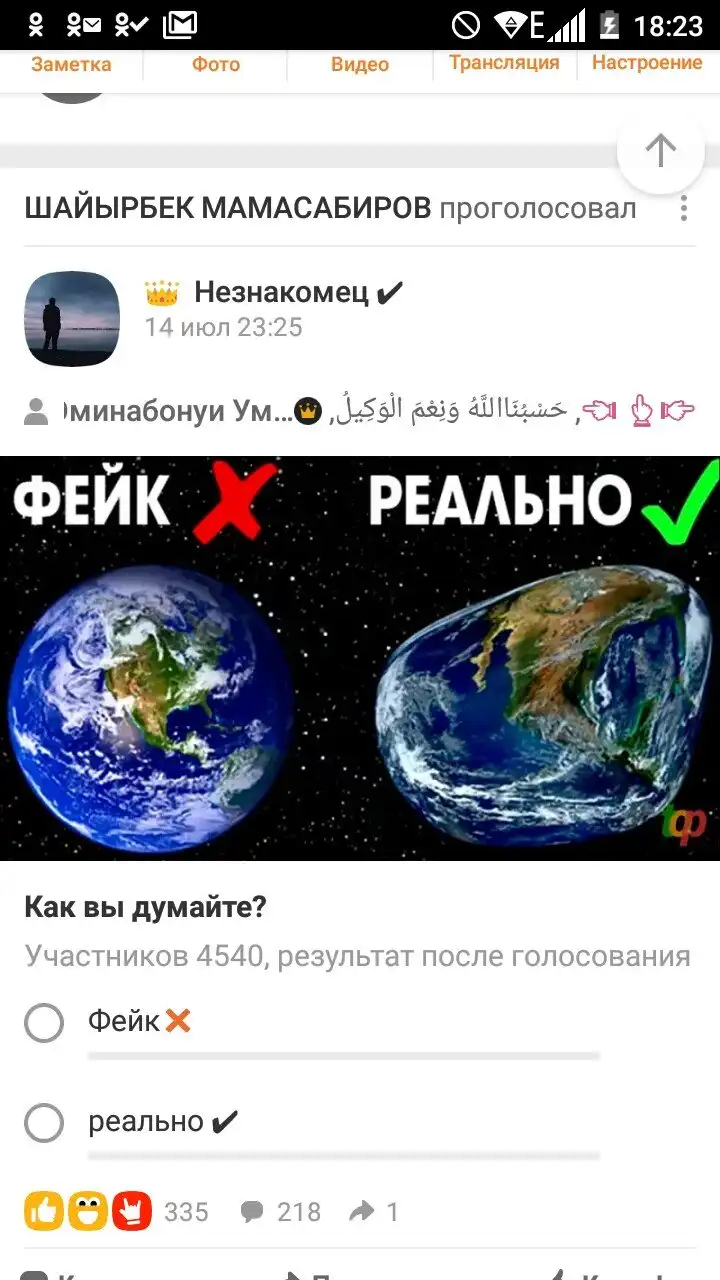This screenshot has width=720, height=1280.
Task: Select the Фото option
Action: point(216,65)
